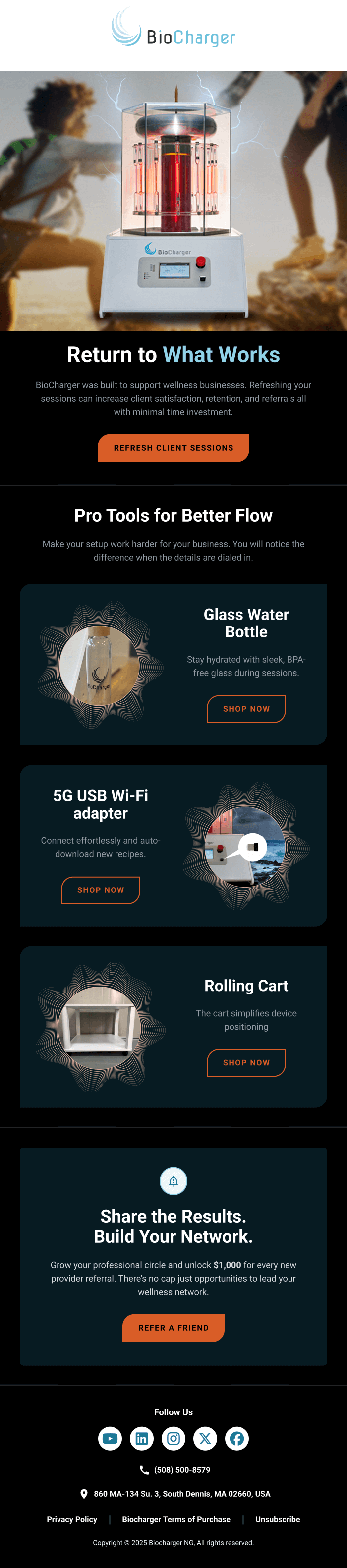Shop now for the 5G USB Wi-Fi adapter
347x1568 pixels.
click(101, 890)
